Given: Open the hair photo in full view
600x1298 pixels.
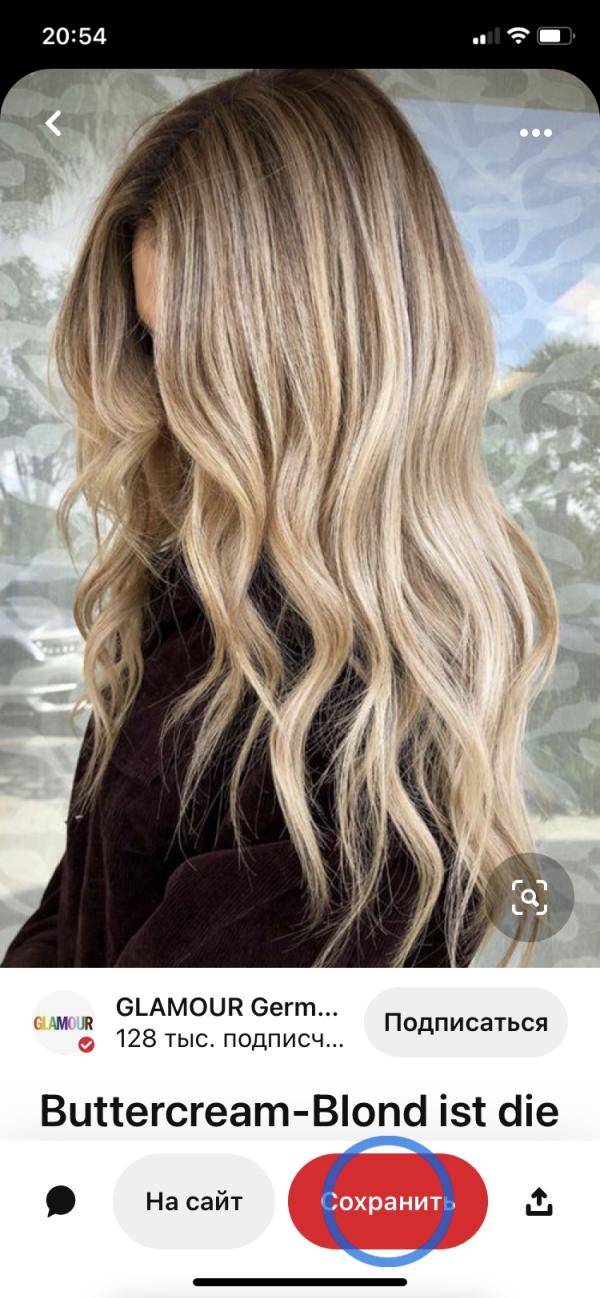Looking at the screenshot, I should [300, 518].
